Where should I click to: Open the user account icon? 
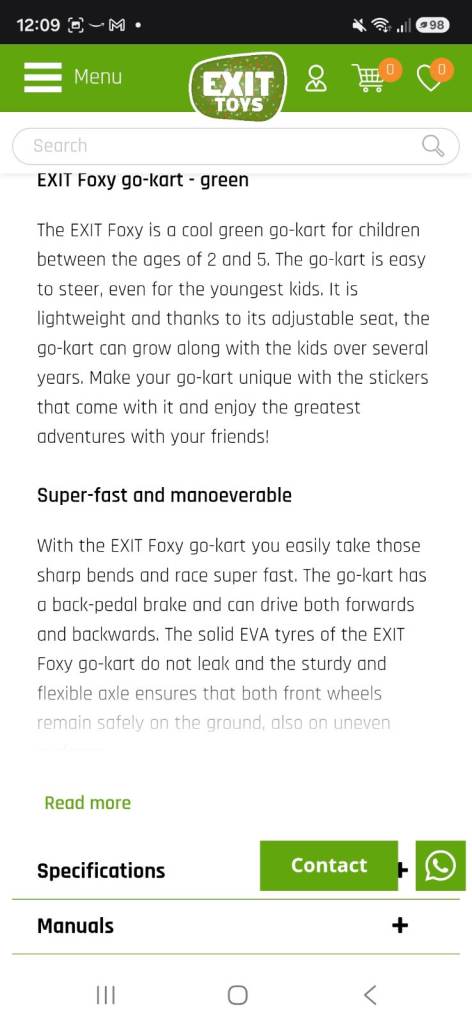pos(316,78)
